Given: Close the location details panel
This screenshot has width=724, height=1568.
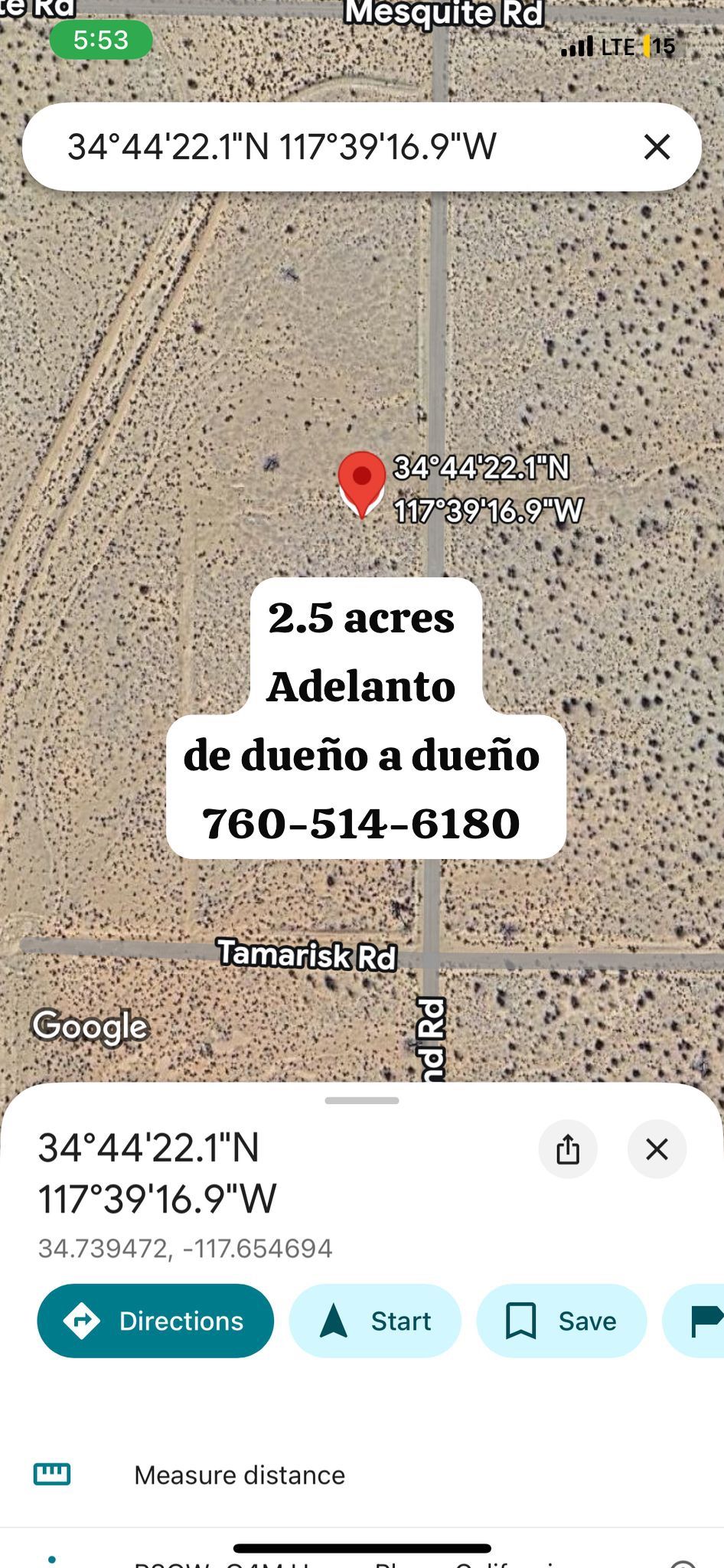Looking at the screenshot, I should pyautogui.click(x=657, y=1148).
